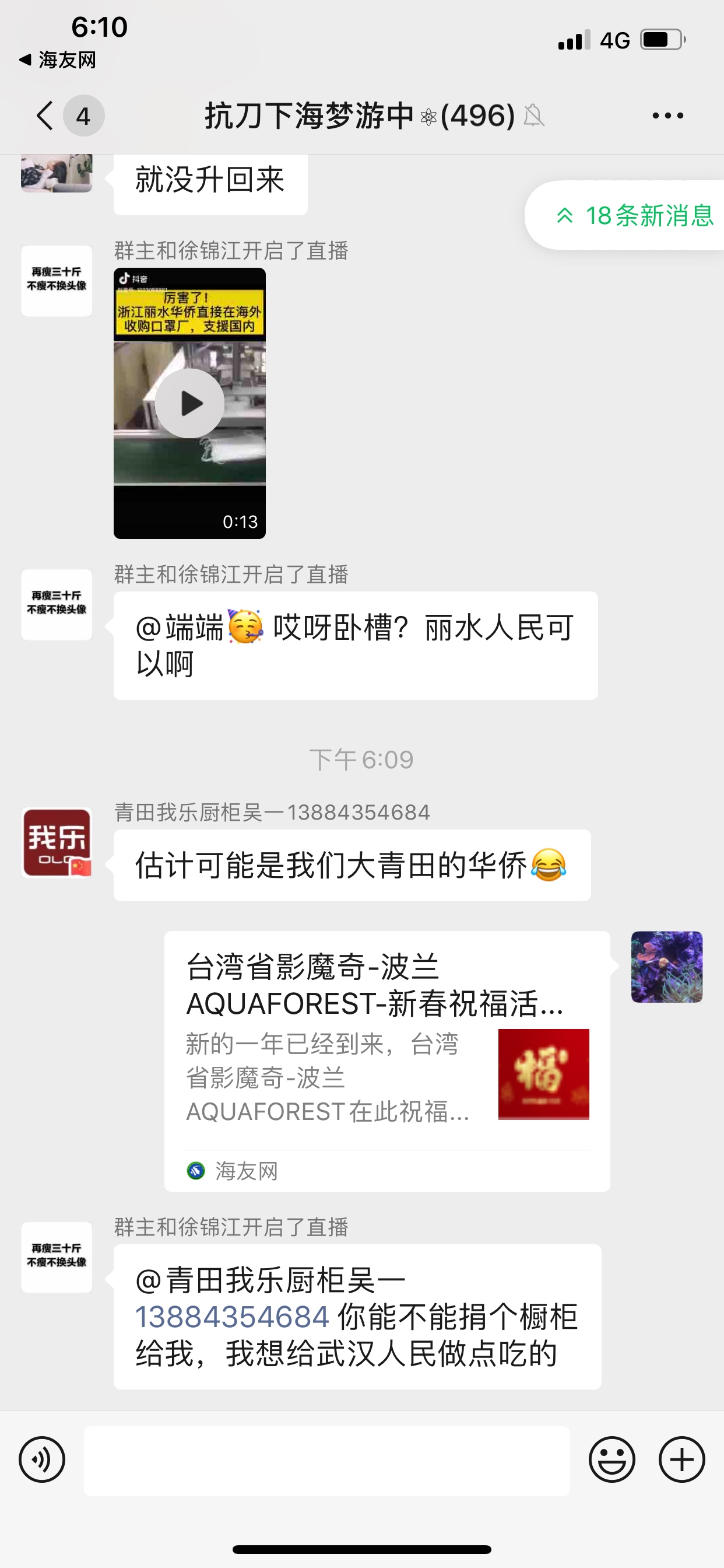Screen dimensions: 724x1568
Task: Open the emoji sticker panel
Action: (x=611, y=1459)
